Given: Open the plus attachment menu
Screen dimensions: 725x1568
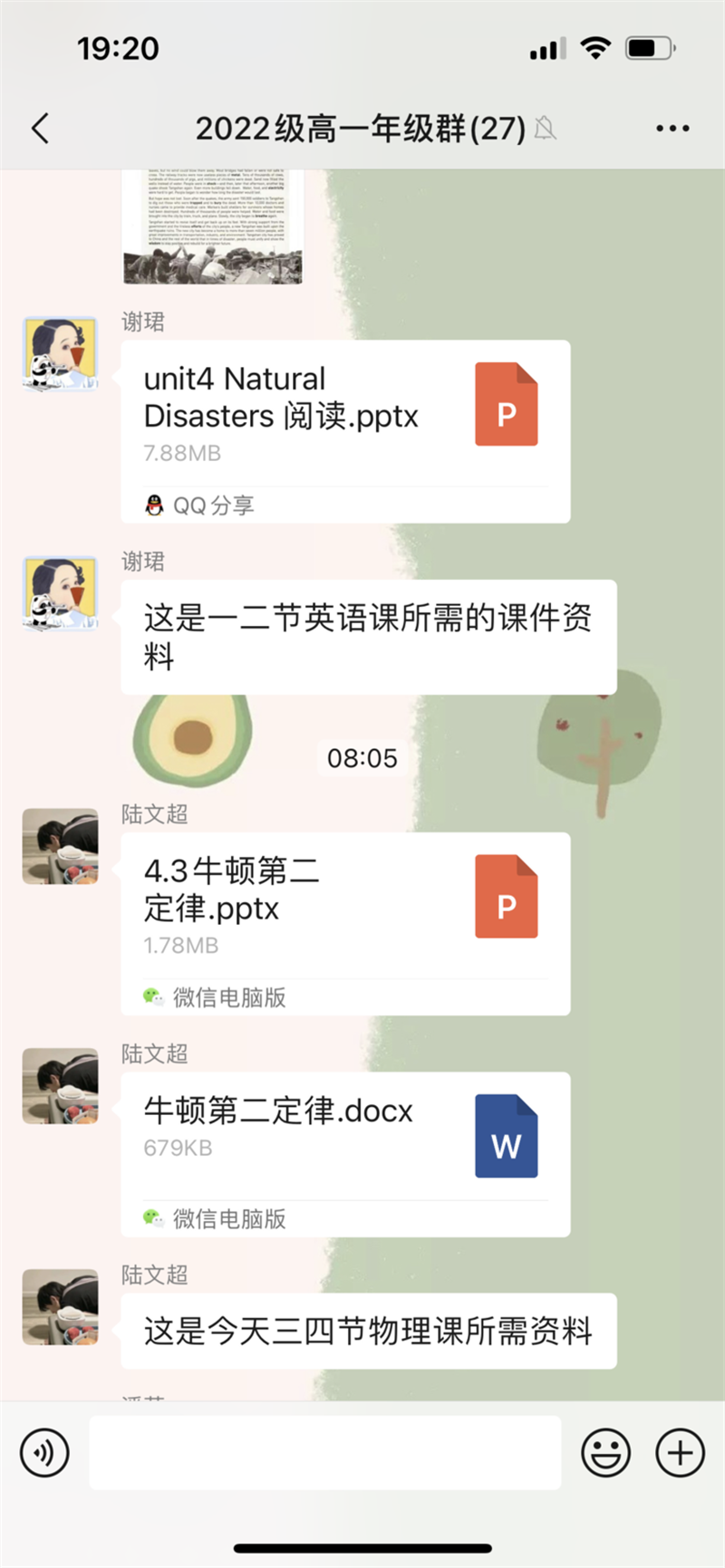Looking at the screenshot, I should (680, 1453).
